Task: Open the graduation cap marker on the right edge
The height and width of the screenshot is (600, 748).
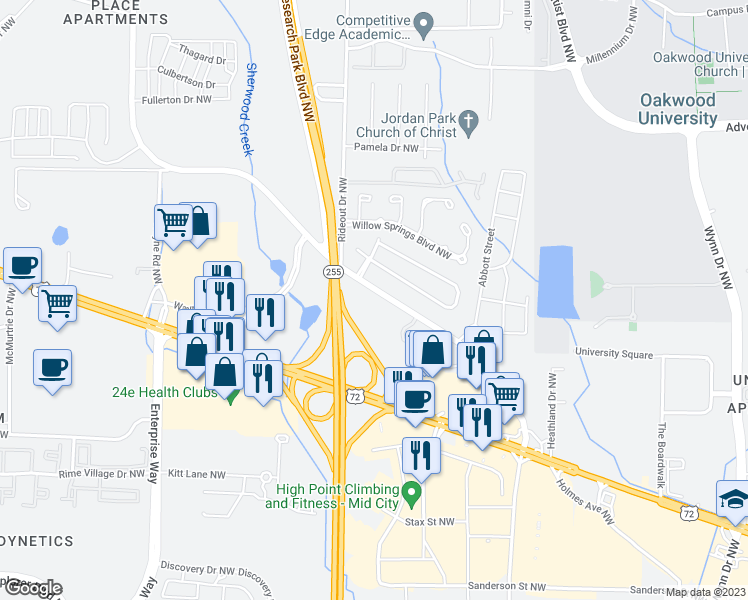Action: click(x=734, y=503)
